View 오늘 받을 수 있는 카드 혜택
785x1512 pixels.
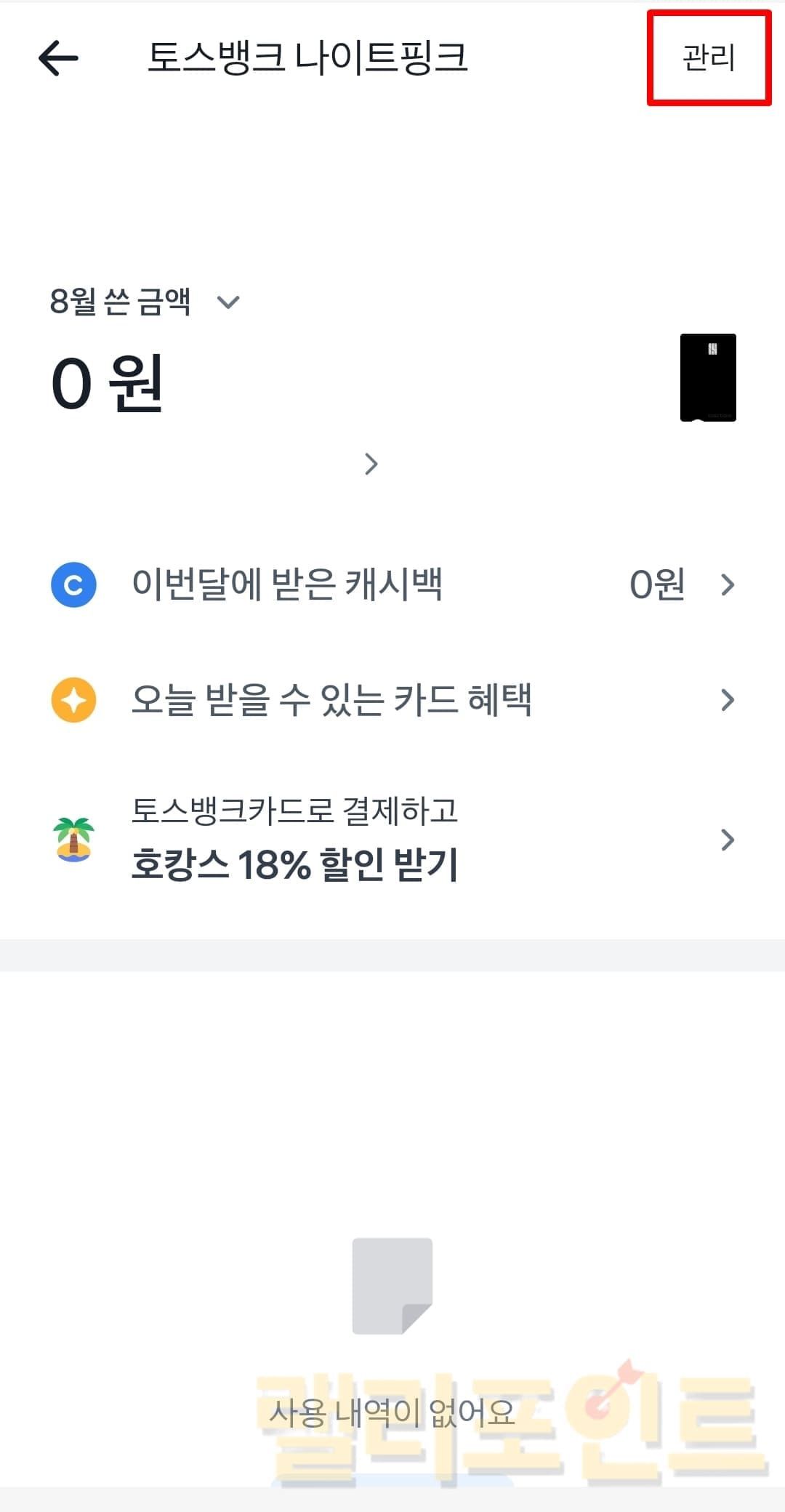(392, 700)
